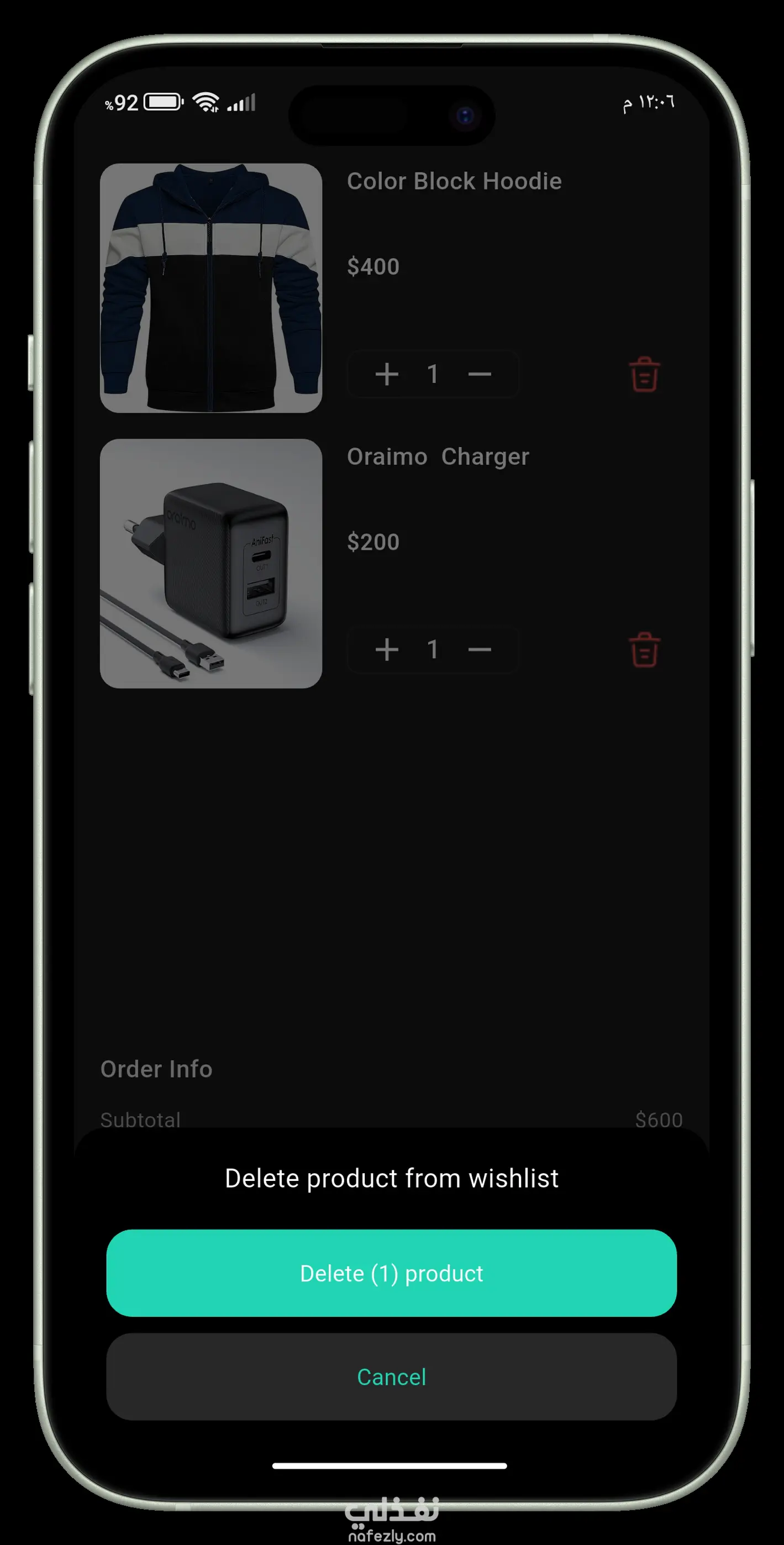This screenshot has width=784, height=1545.
Task: Decrease quantity of Color Block Hoodie
Action: [x=479, y=374]
